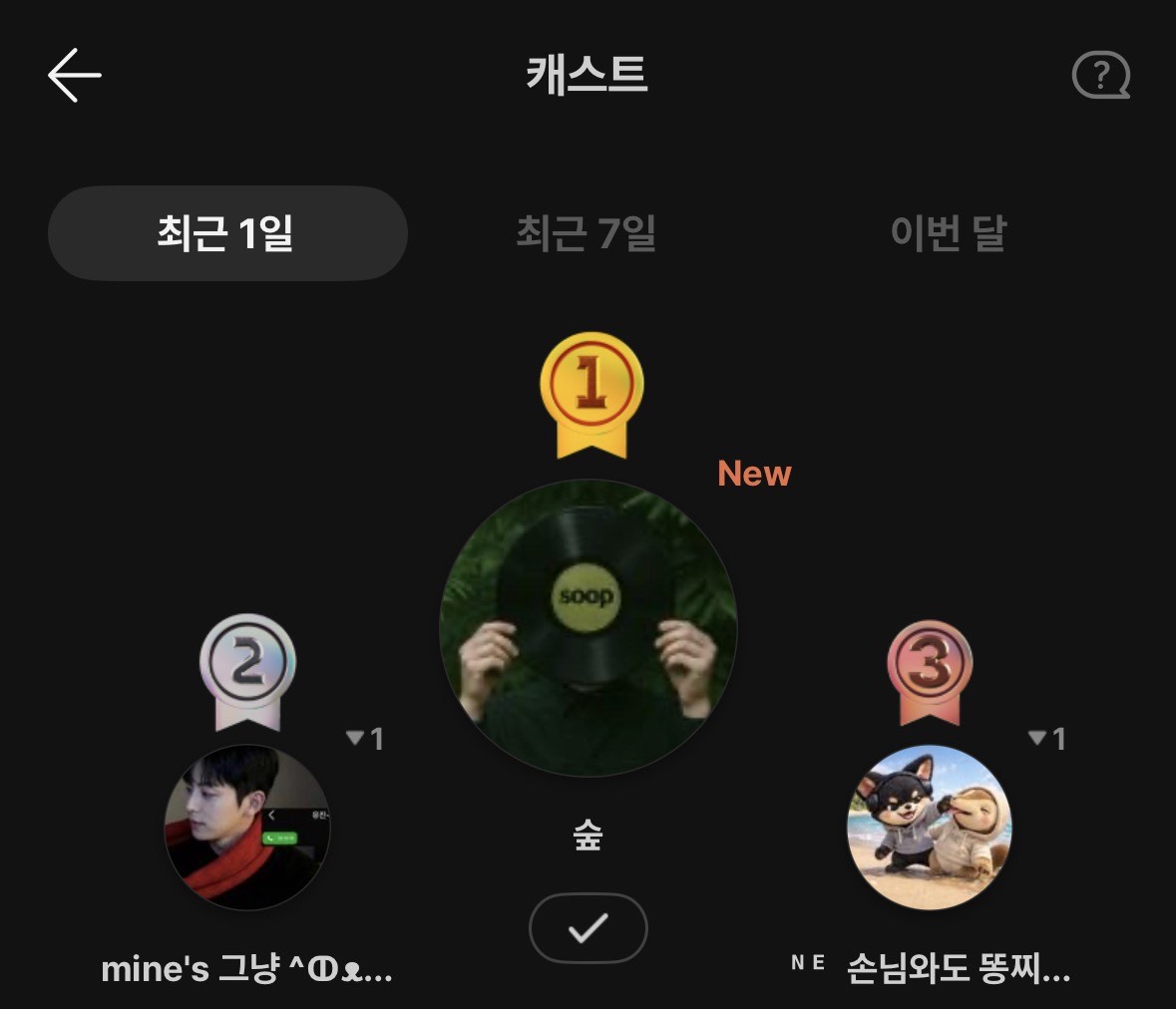Open the help question mark icon

click(x=1100, y=76)
